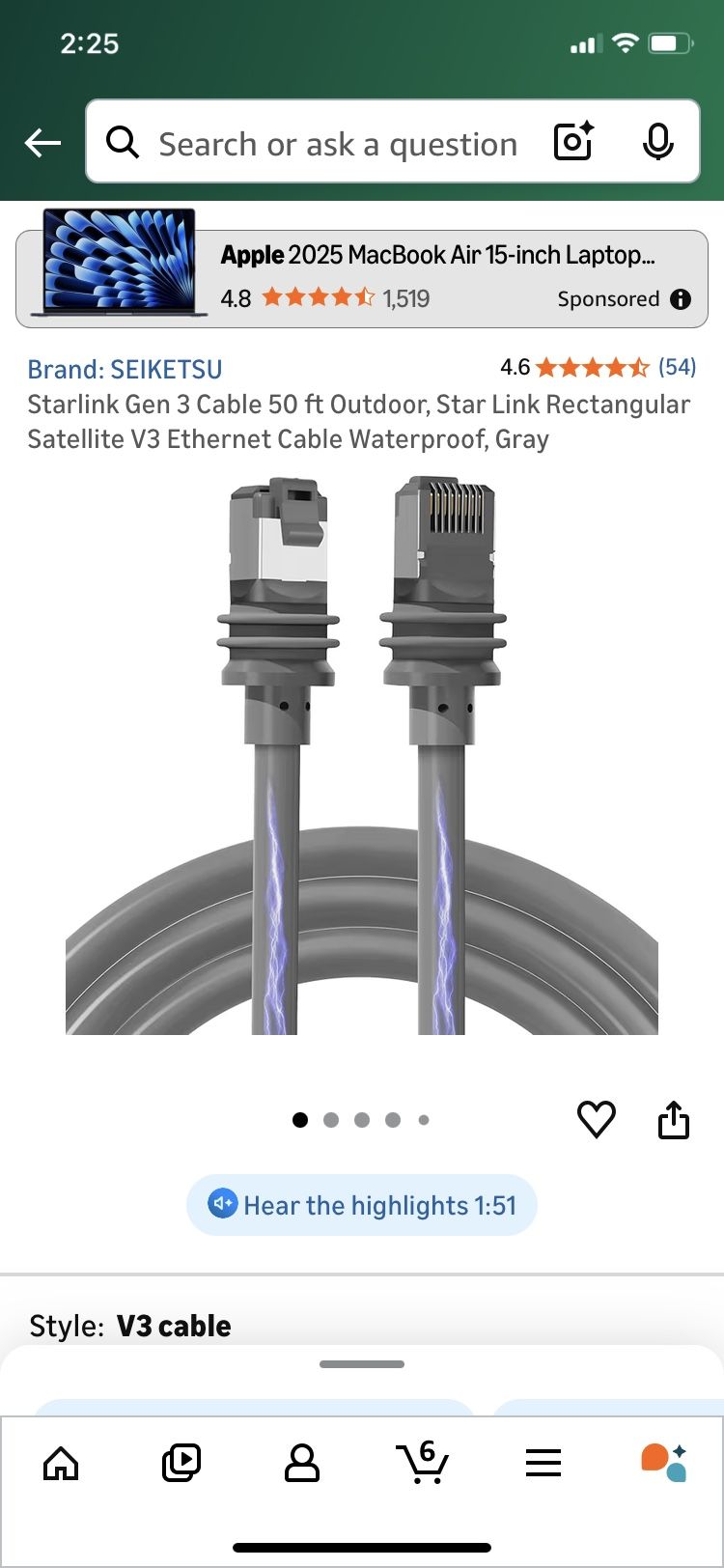Share this product listing
This screenshot has width=724, height=1568.
(673, 1120)
